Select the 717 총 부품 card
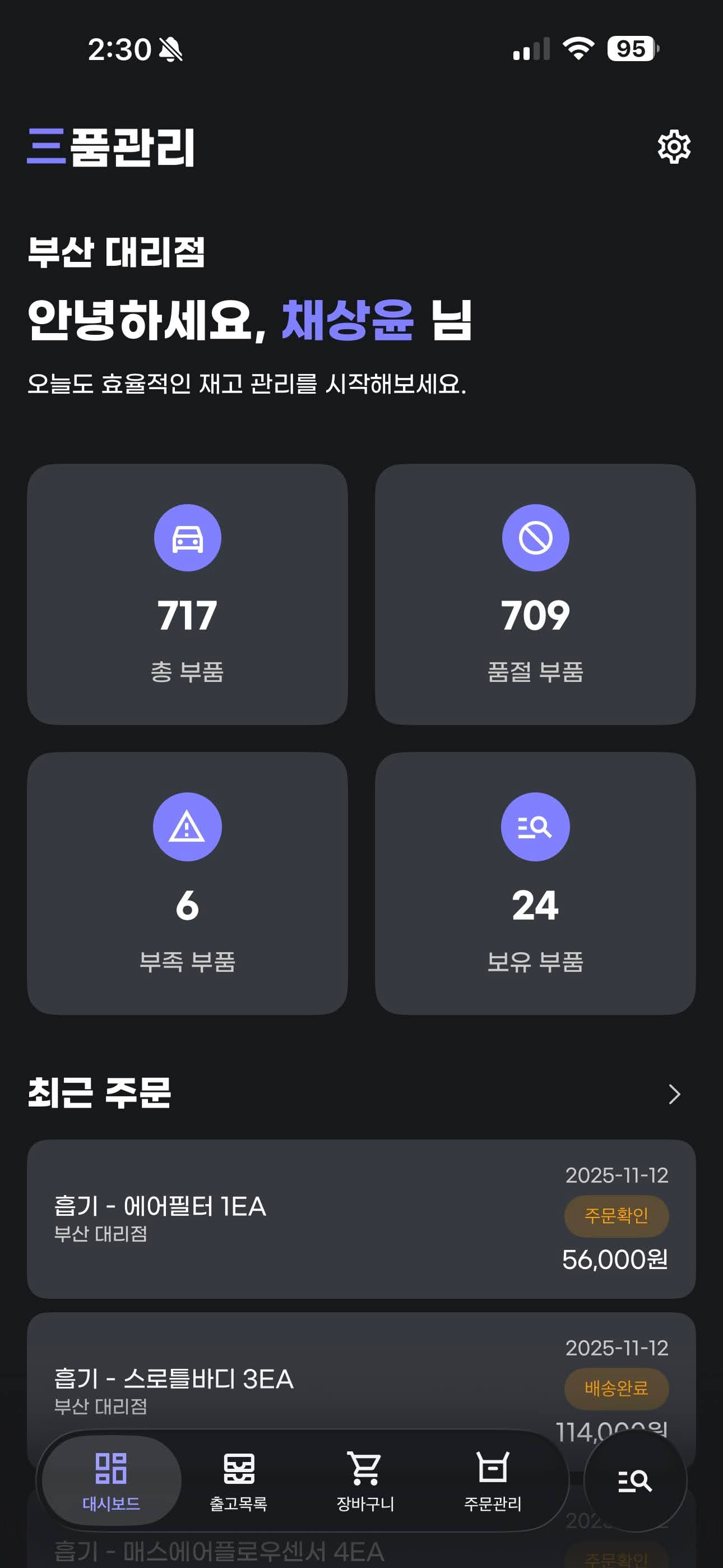 pyautogui.click(x=187, y=593)
